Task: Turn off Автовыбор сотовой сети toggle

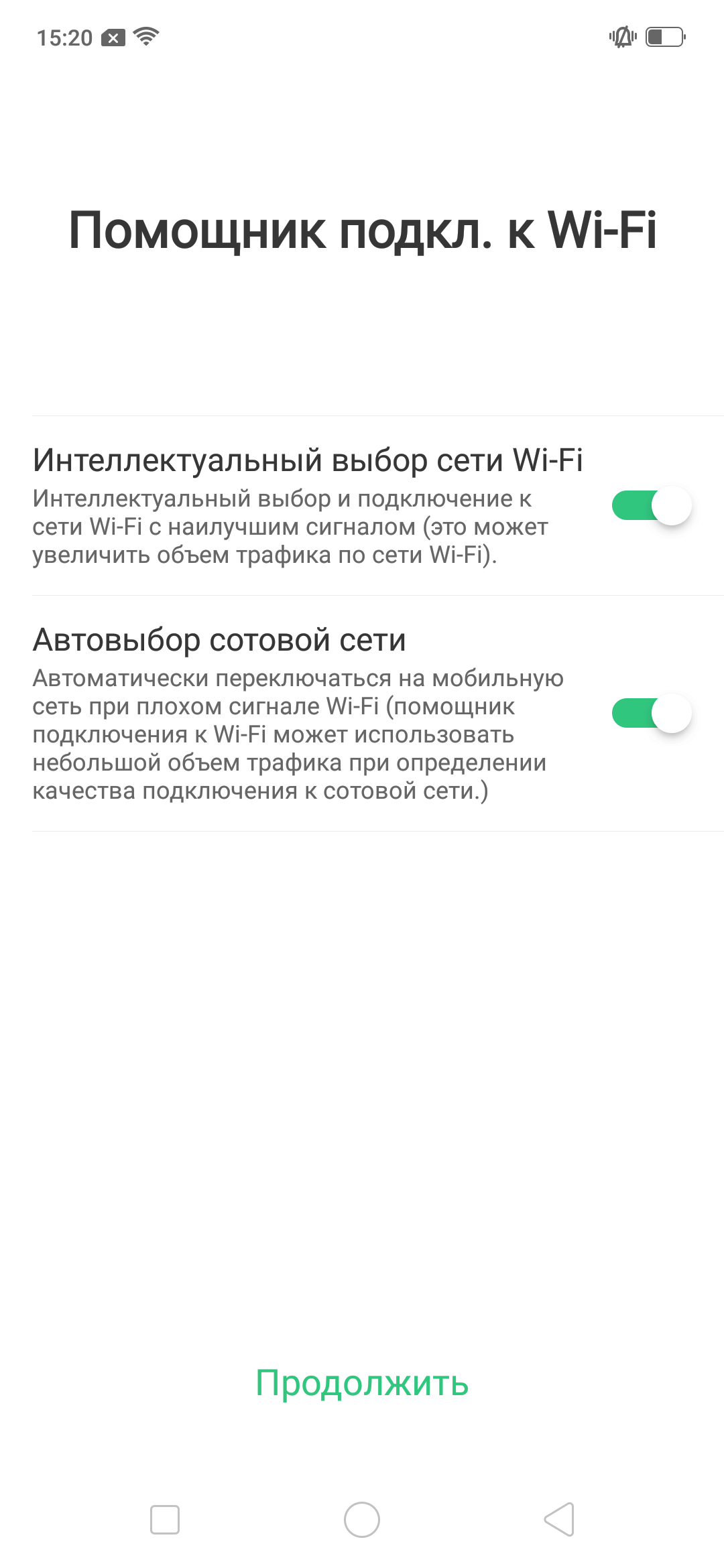Action: [x=652, y=713]
